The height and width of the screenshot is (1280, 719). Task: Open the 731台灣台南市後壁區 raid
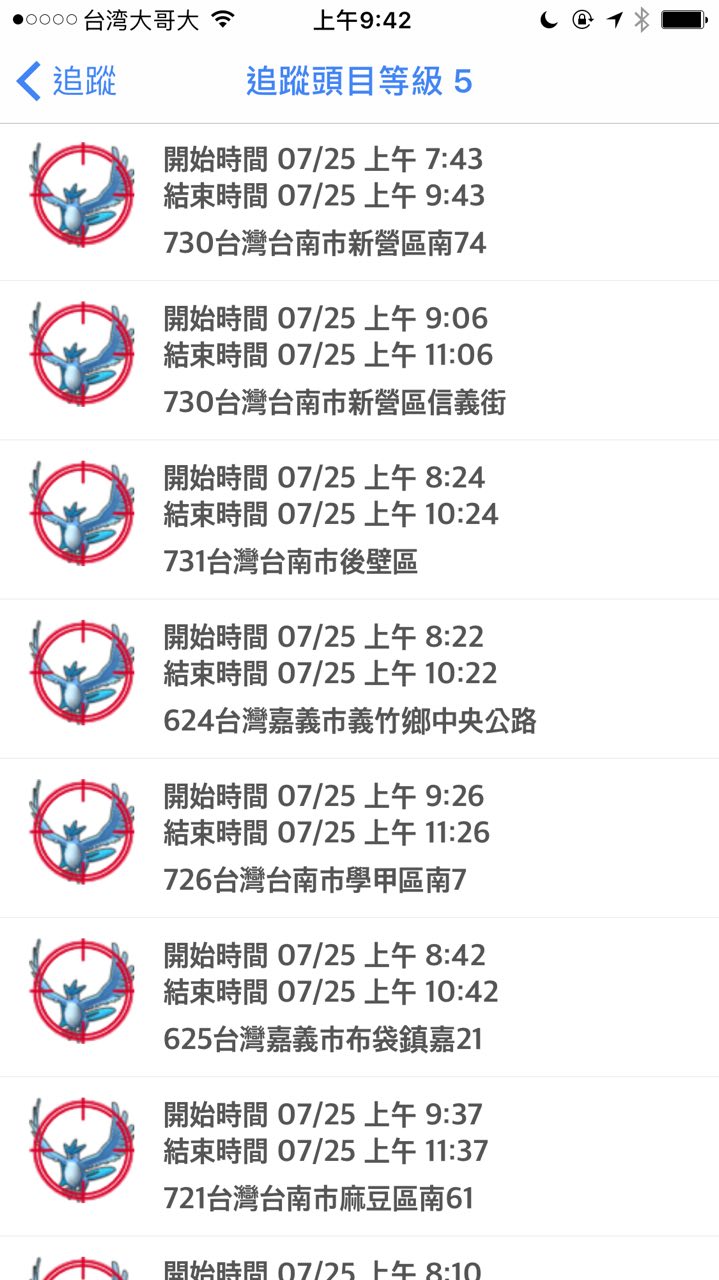(359, 520)
